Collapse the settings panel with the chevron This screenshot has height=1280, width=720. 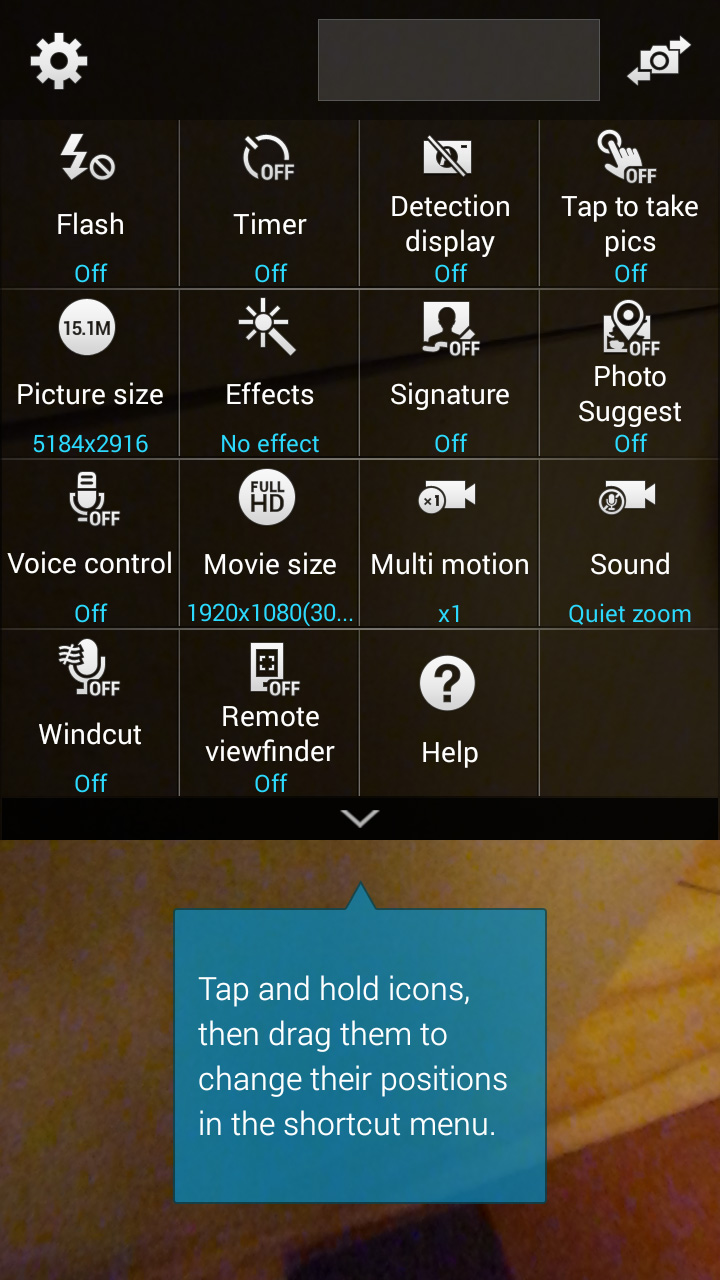[360, 819]
